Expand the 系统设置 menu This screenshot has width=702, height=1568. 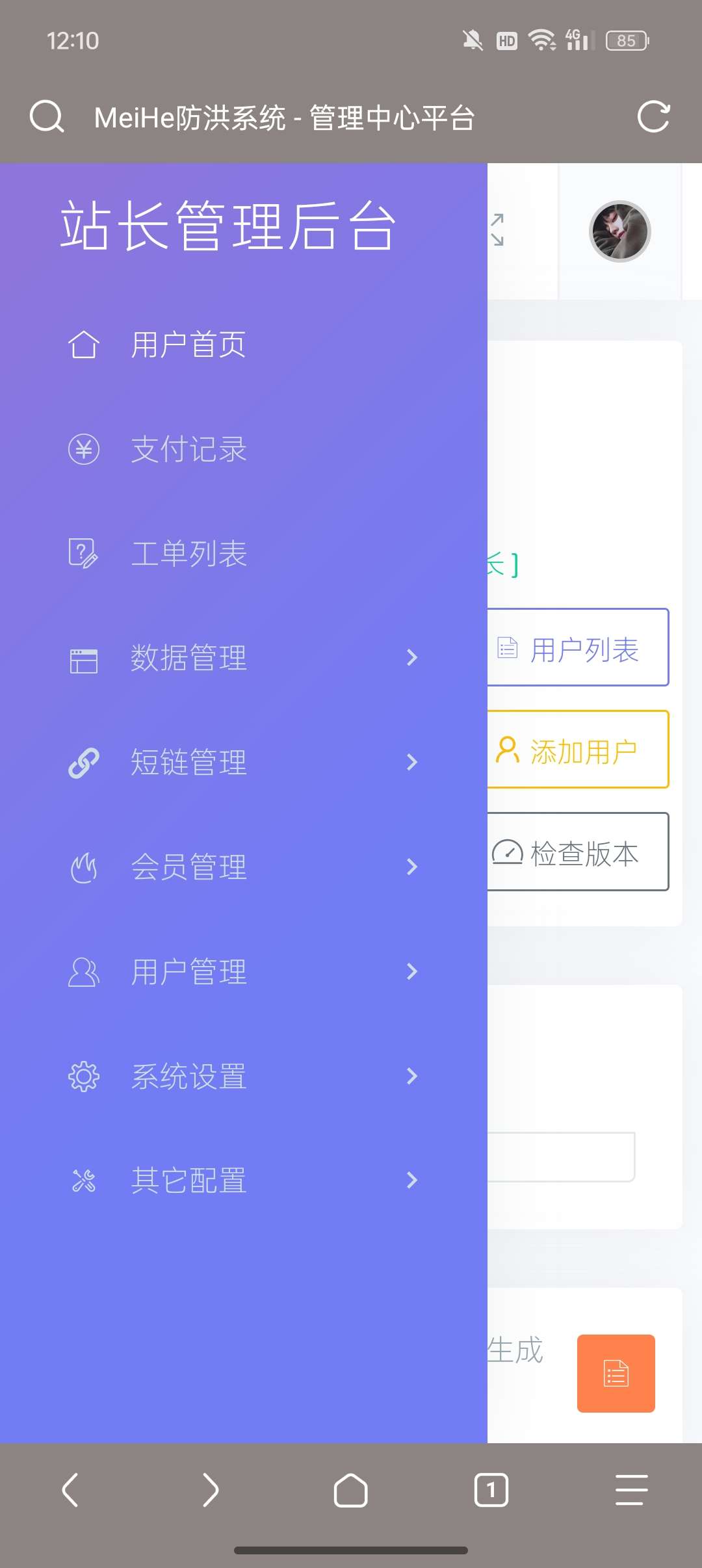pos(240,1077)
